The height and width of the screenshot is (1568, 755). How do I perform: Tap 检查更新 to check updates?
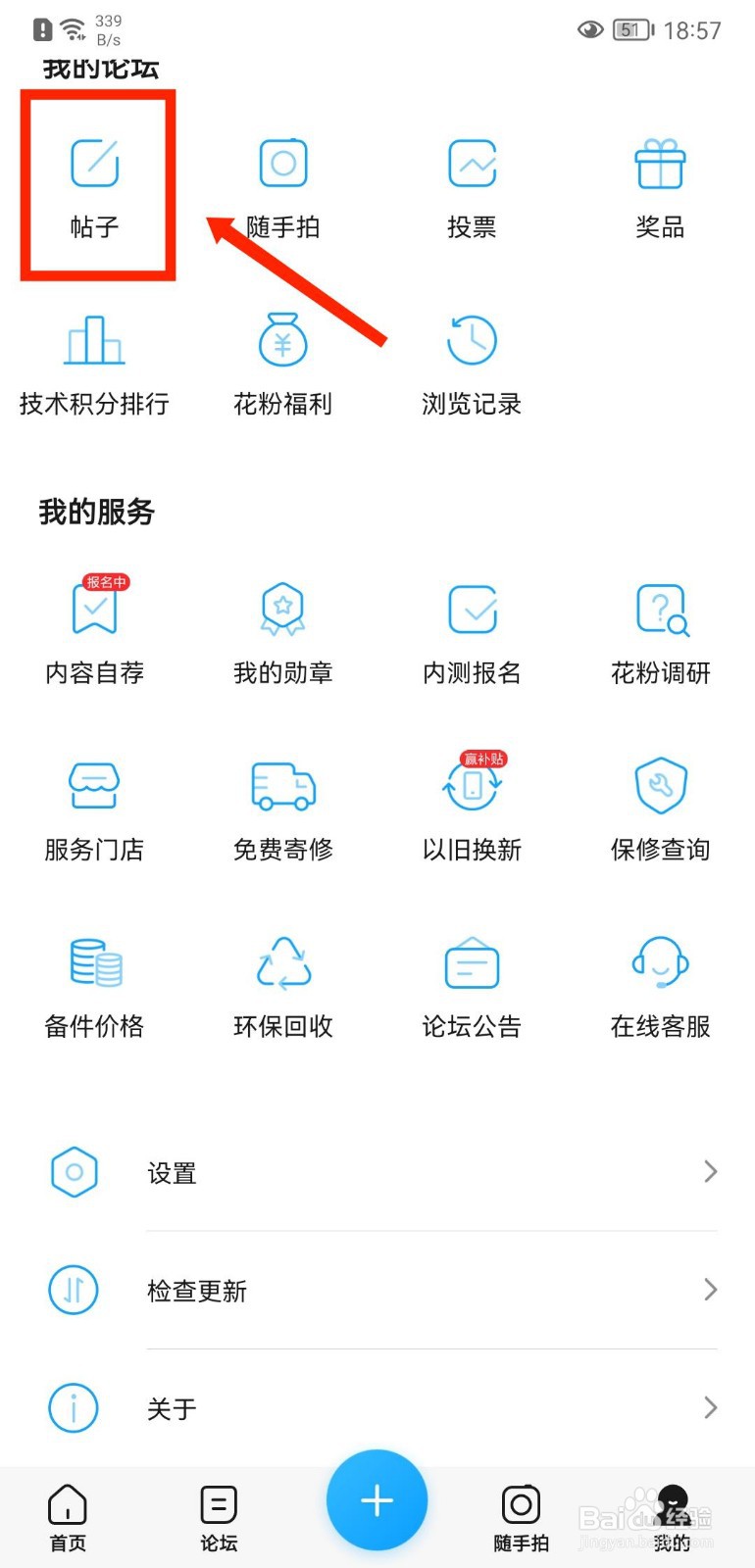pyautogui.click(x=377, y=1290)
